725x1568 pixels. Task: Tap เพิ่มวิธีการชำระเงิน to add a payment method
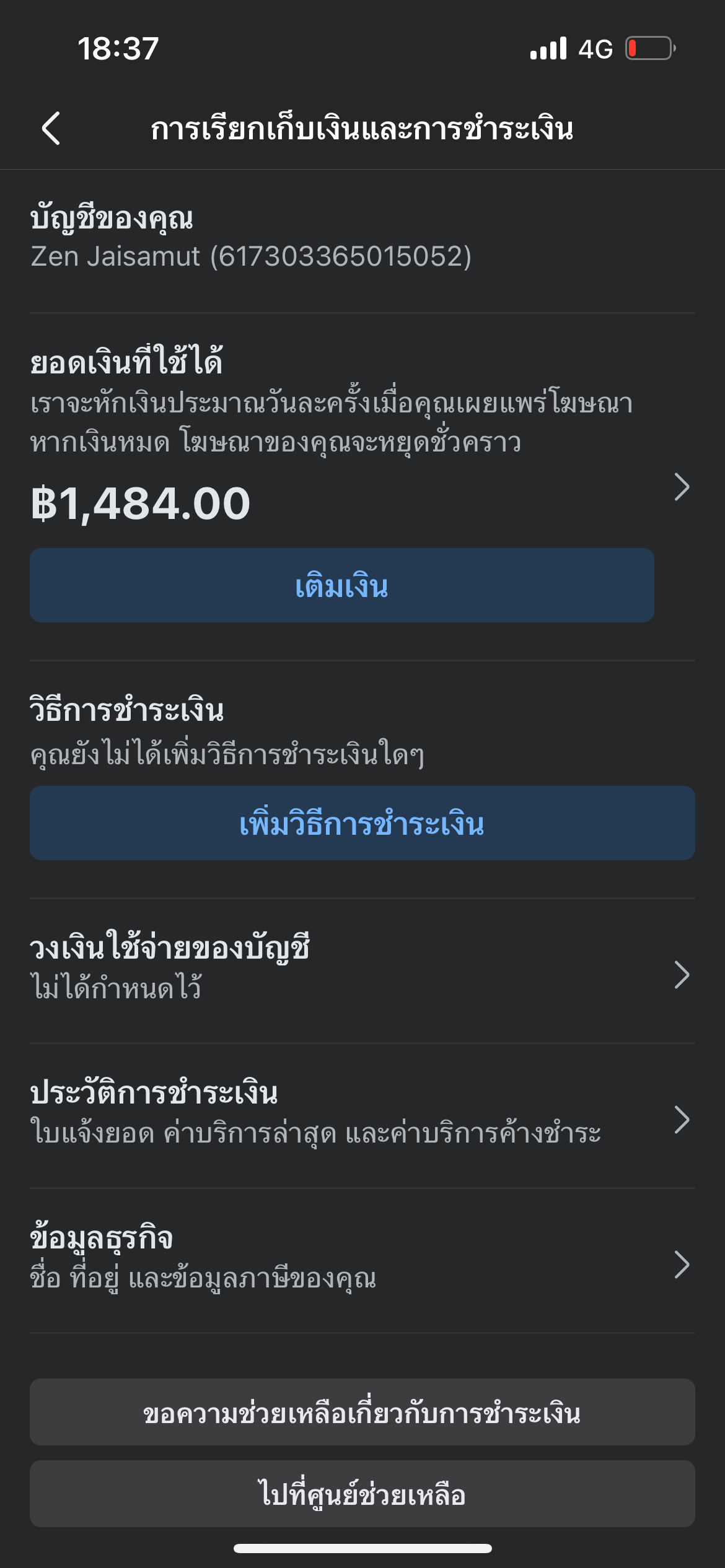pos(362,823)
